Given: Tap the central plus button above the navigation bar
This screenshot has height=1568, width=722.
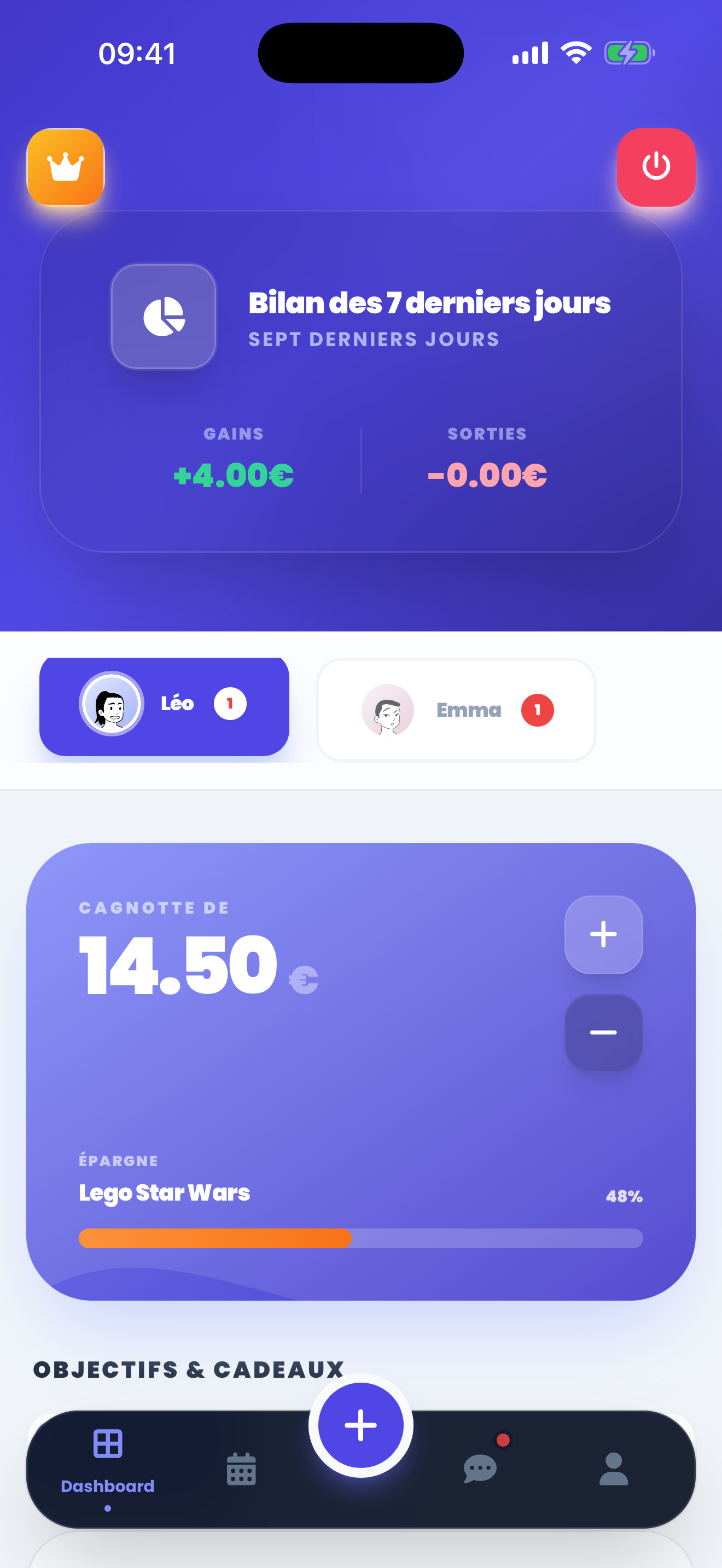Looking at the screenshot, I should 361,1424.
